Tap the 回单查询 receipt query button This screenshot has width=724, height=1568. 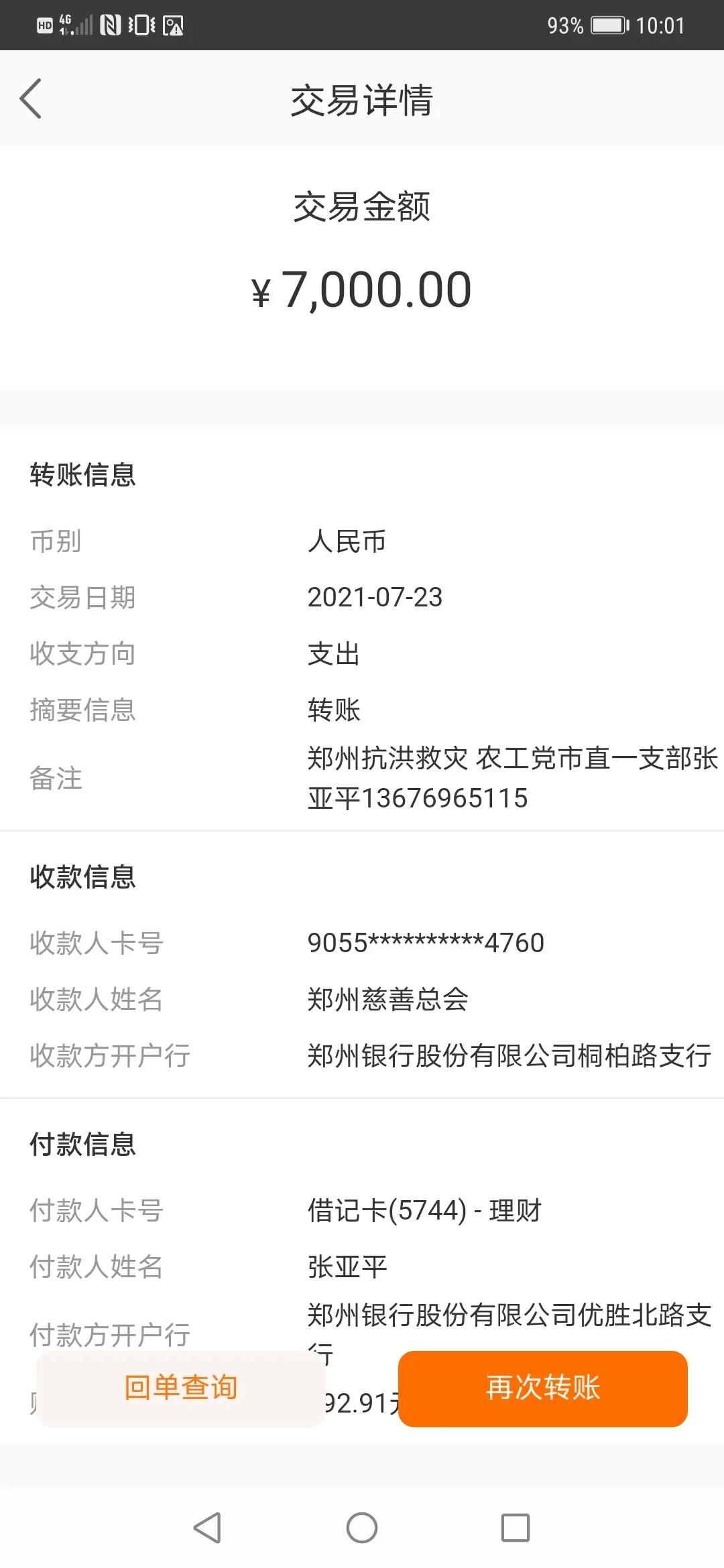click(181, 1387)
